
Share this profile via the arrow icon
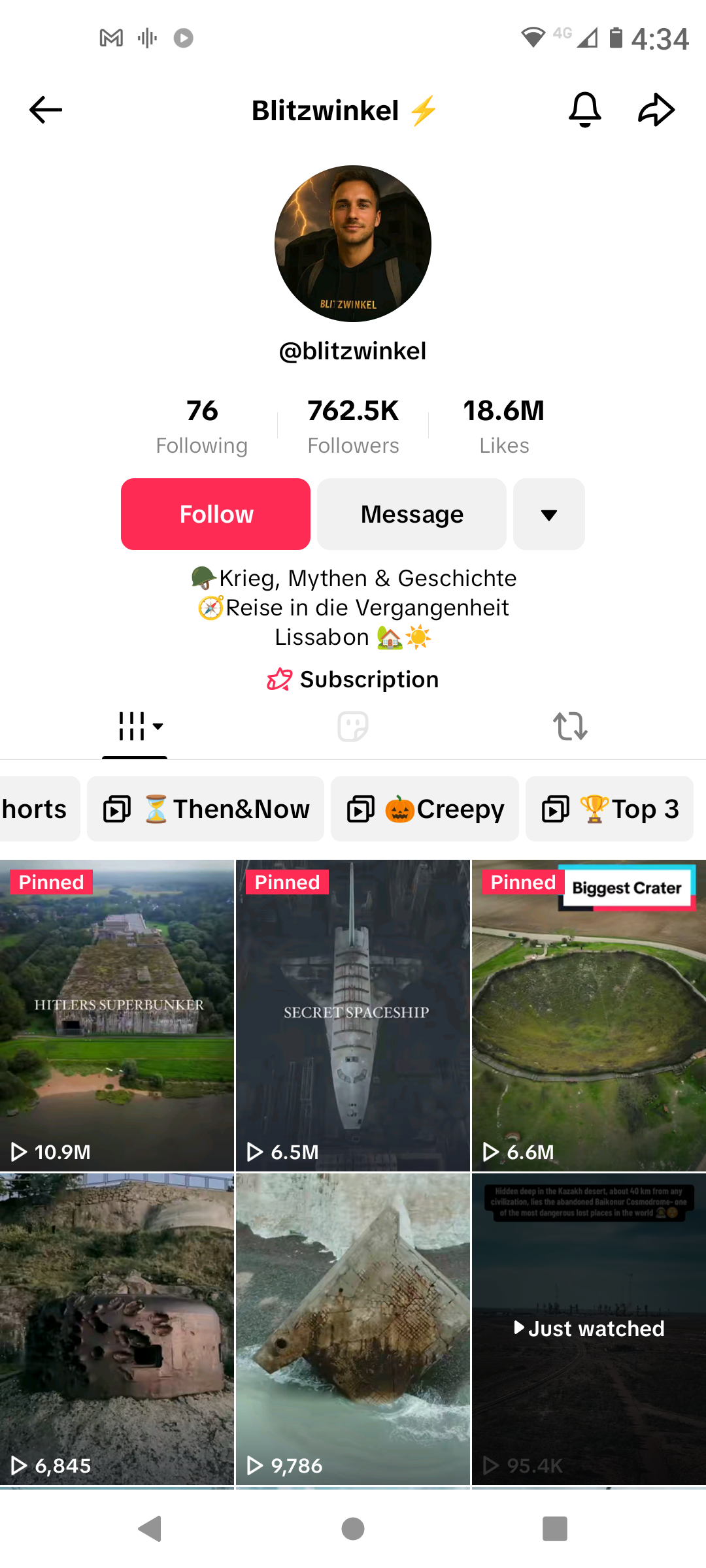point(656,110)
